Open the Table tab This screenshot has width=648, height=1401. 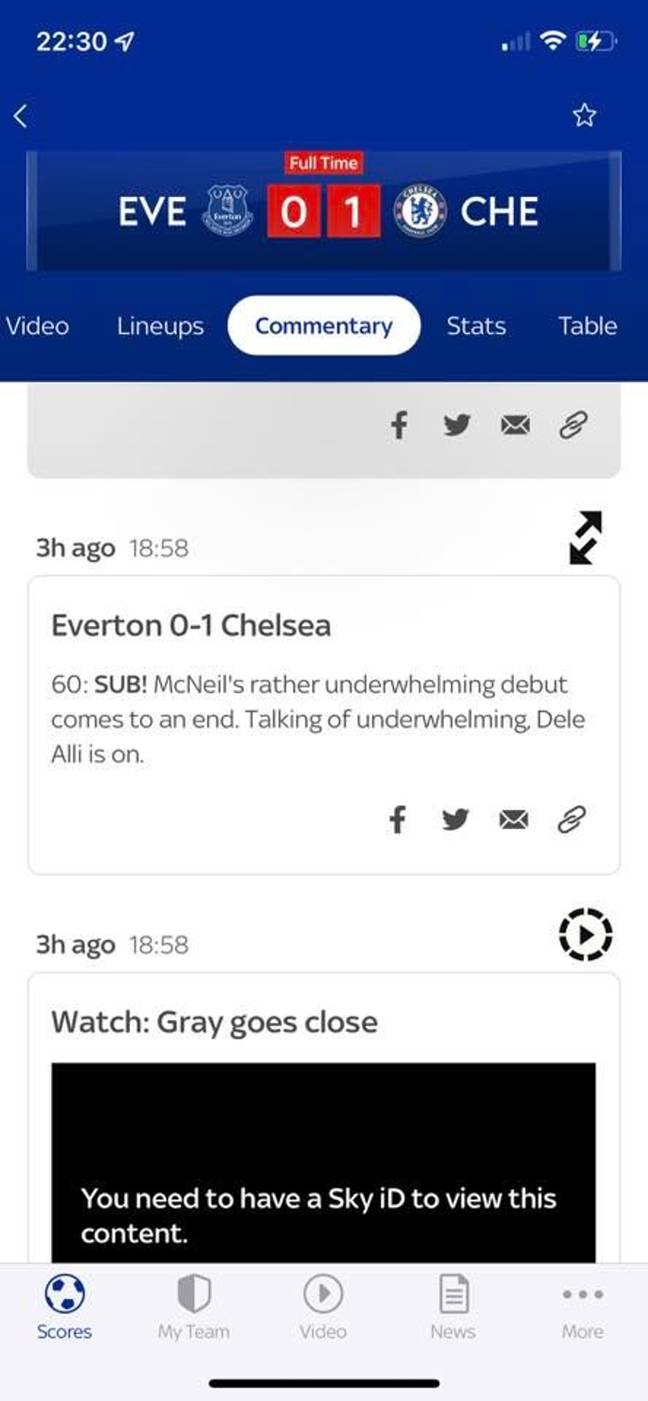coord(588,326)
